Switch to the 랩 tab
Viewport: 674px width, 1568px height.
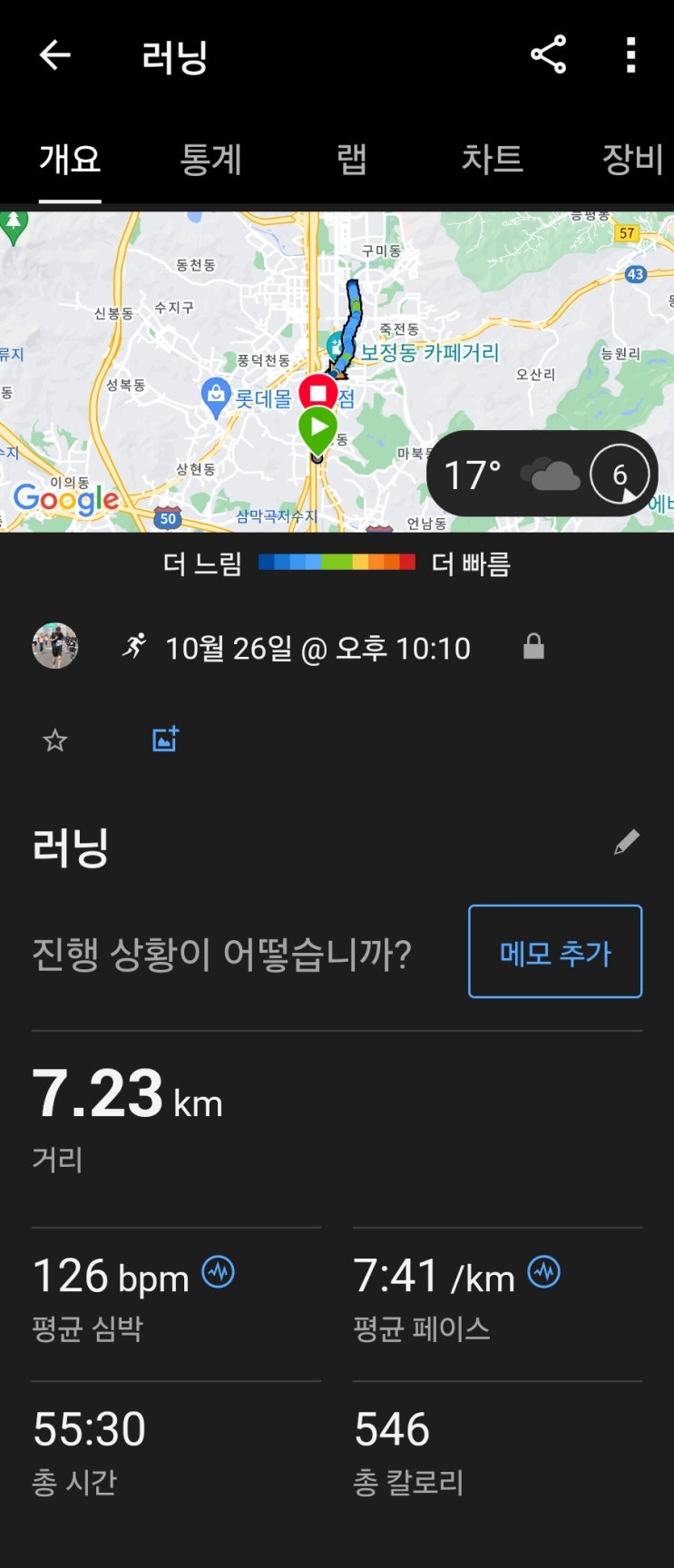(351, 160)
